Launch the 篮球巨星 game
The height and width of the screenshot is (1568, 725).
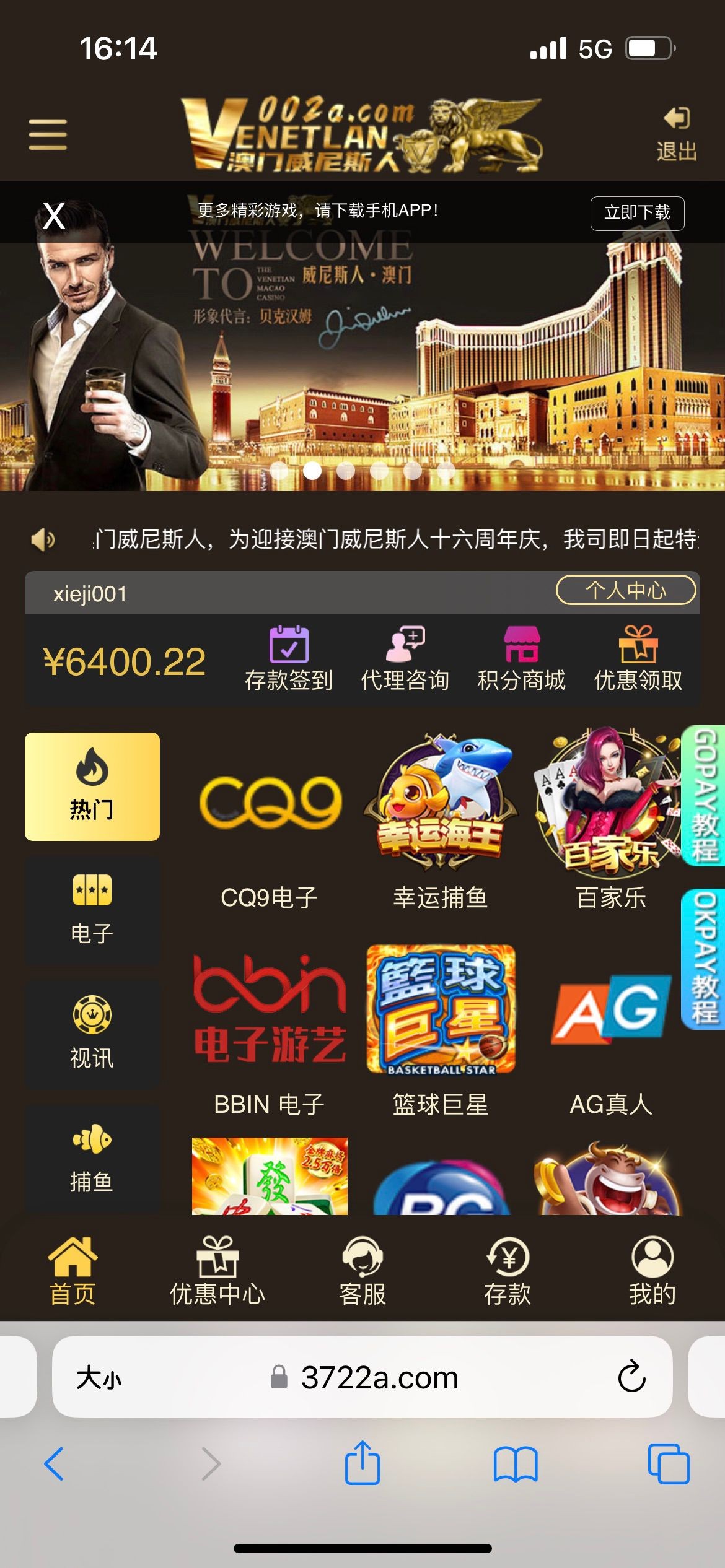pyautogui.click(x=441, y=1029)
